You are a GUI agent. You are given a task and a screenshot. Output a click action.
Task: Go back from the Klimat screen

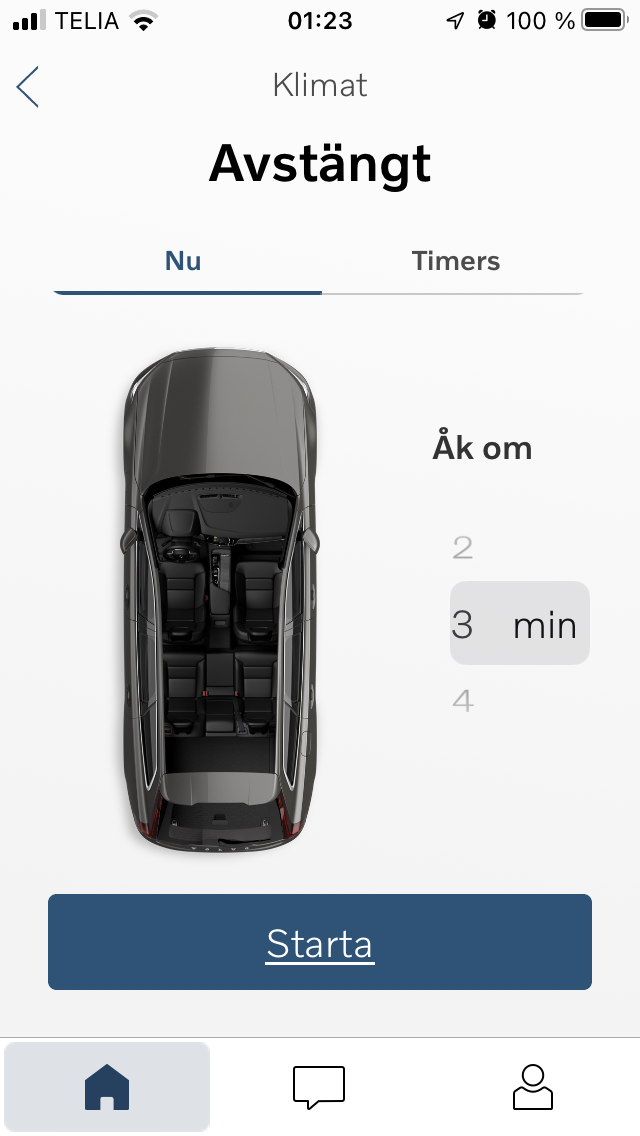28,87
